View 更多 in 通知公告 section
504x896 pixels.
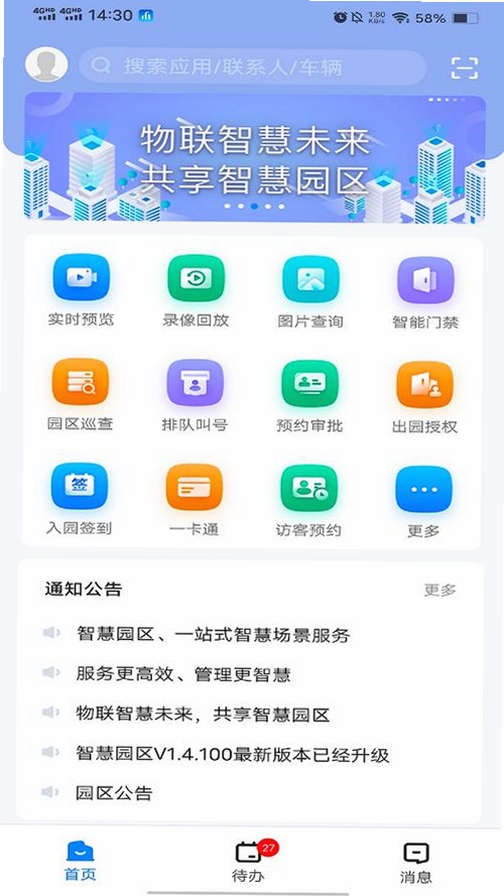tap(440, 590)
